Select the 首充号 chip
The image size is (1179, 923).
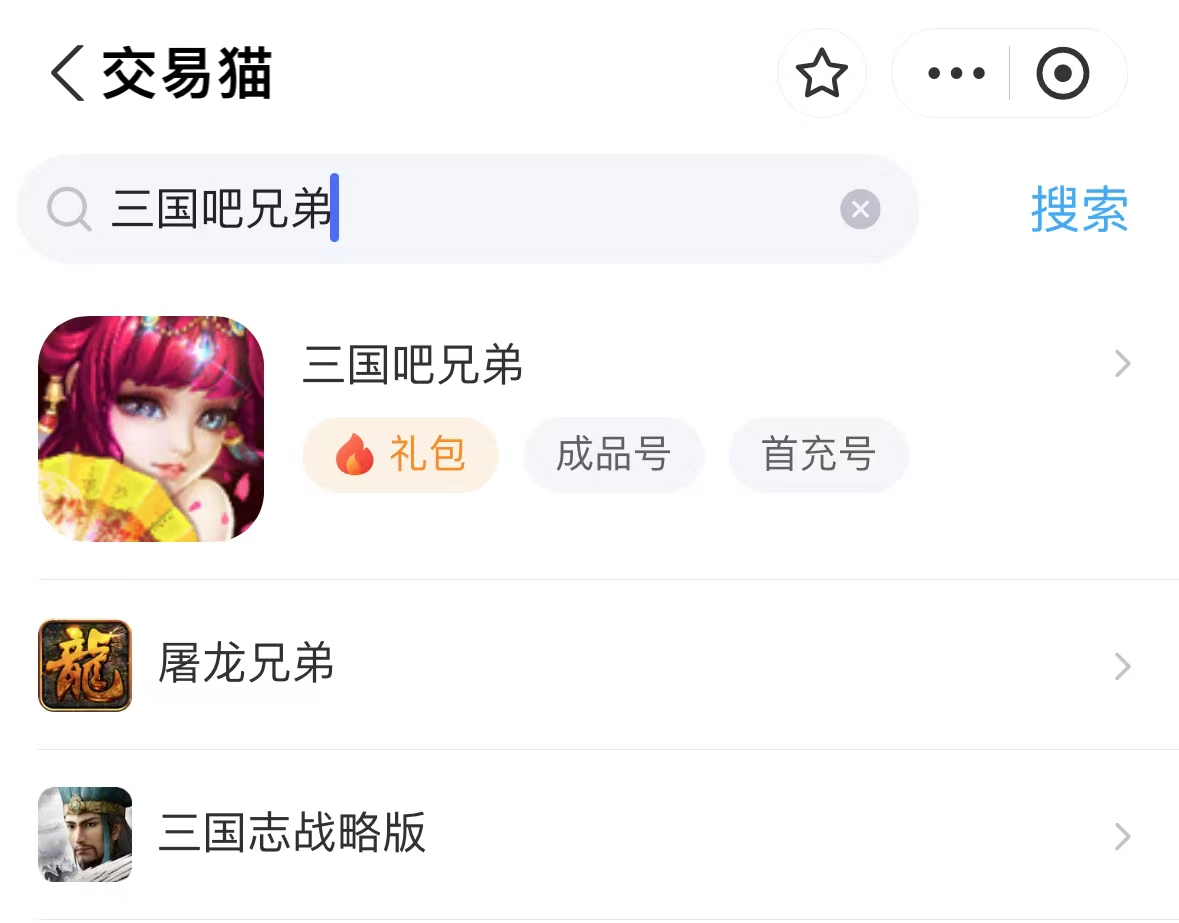818,455
